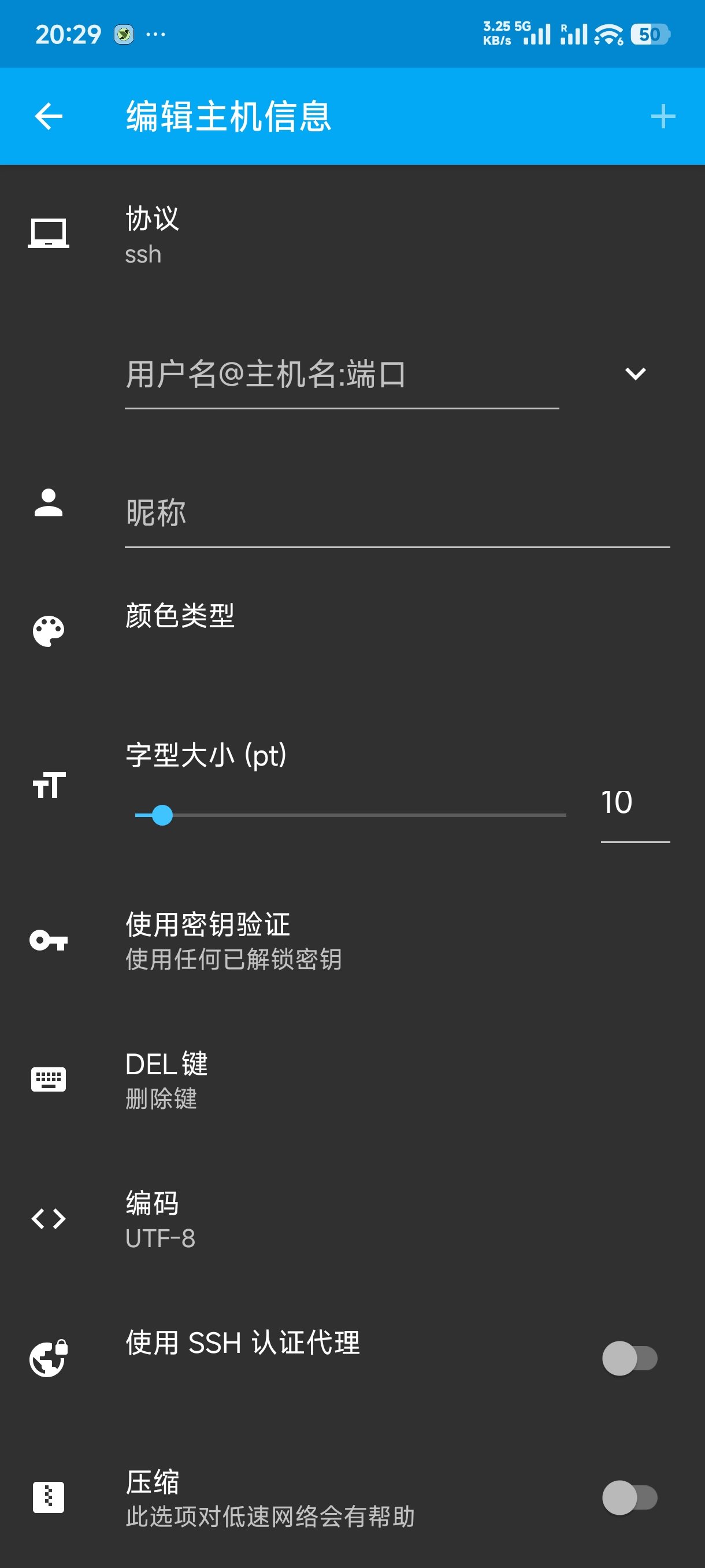The image size is (705, 1568).
Task: Click the encoding brackets icon beside 编码
Action: click(x=47, y=1218)
